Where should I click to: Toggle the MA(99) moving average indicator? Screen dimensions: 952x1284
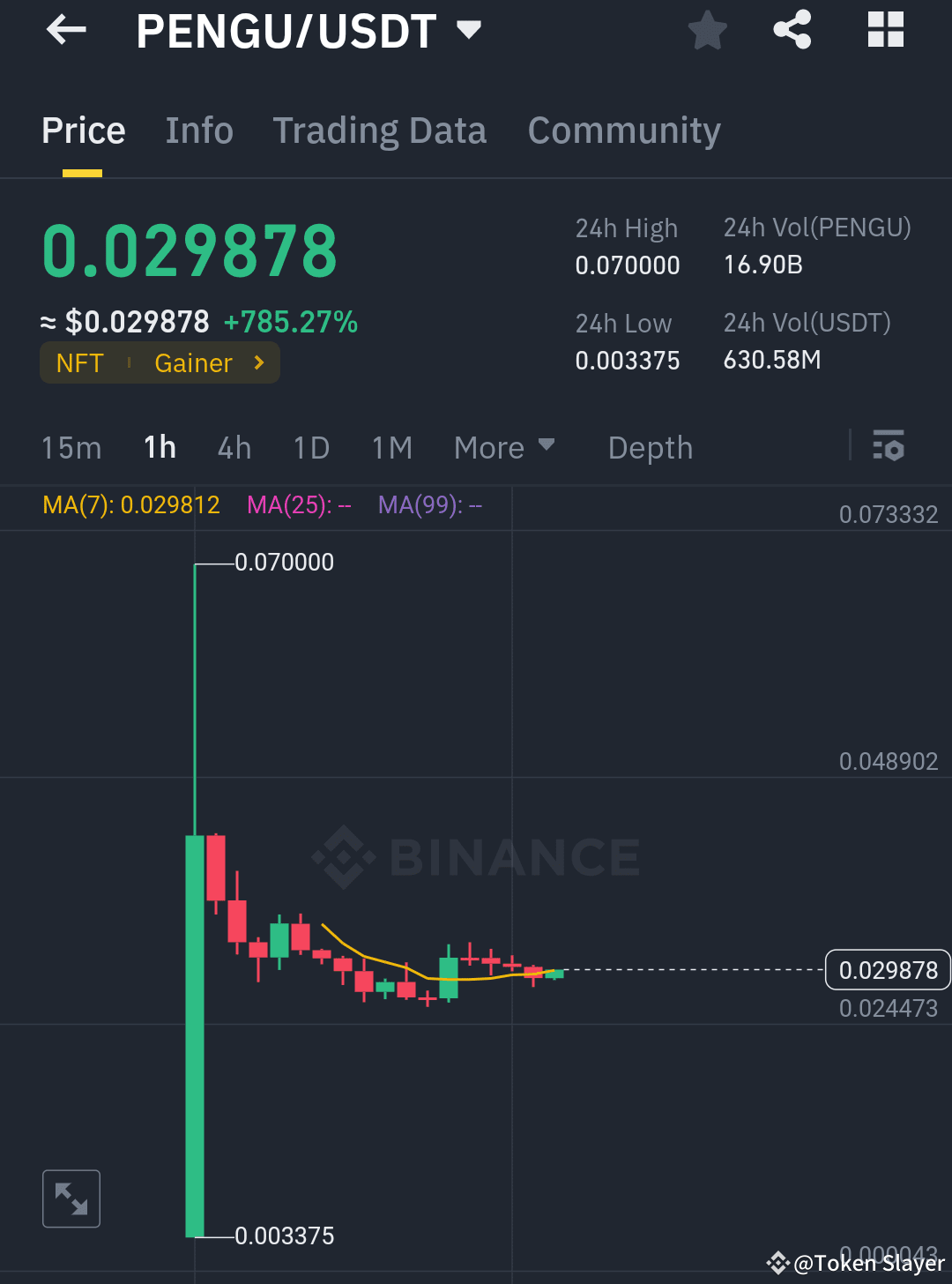click(x=429, y=505)
